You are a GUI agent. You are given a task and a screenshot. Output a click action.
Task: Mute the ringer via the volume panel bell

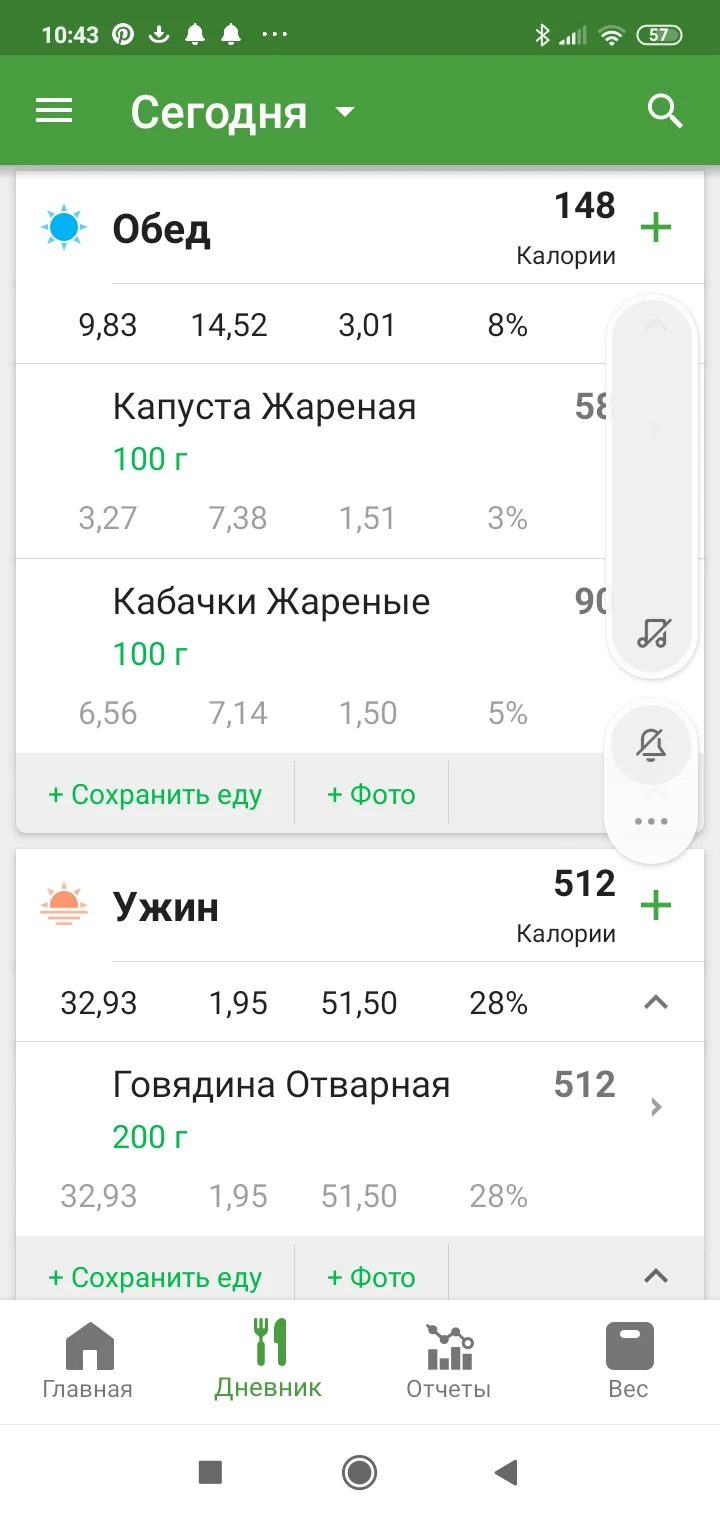coord(651,745)
